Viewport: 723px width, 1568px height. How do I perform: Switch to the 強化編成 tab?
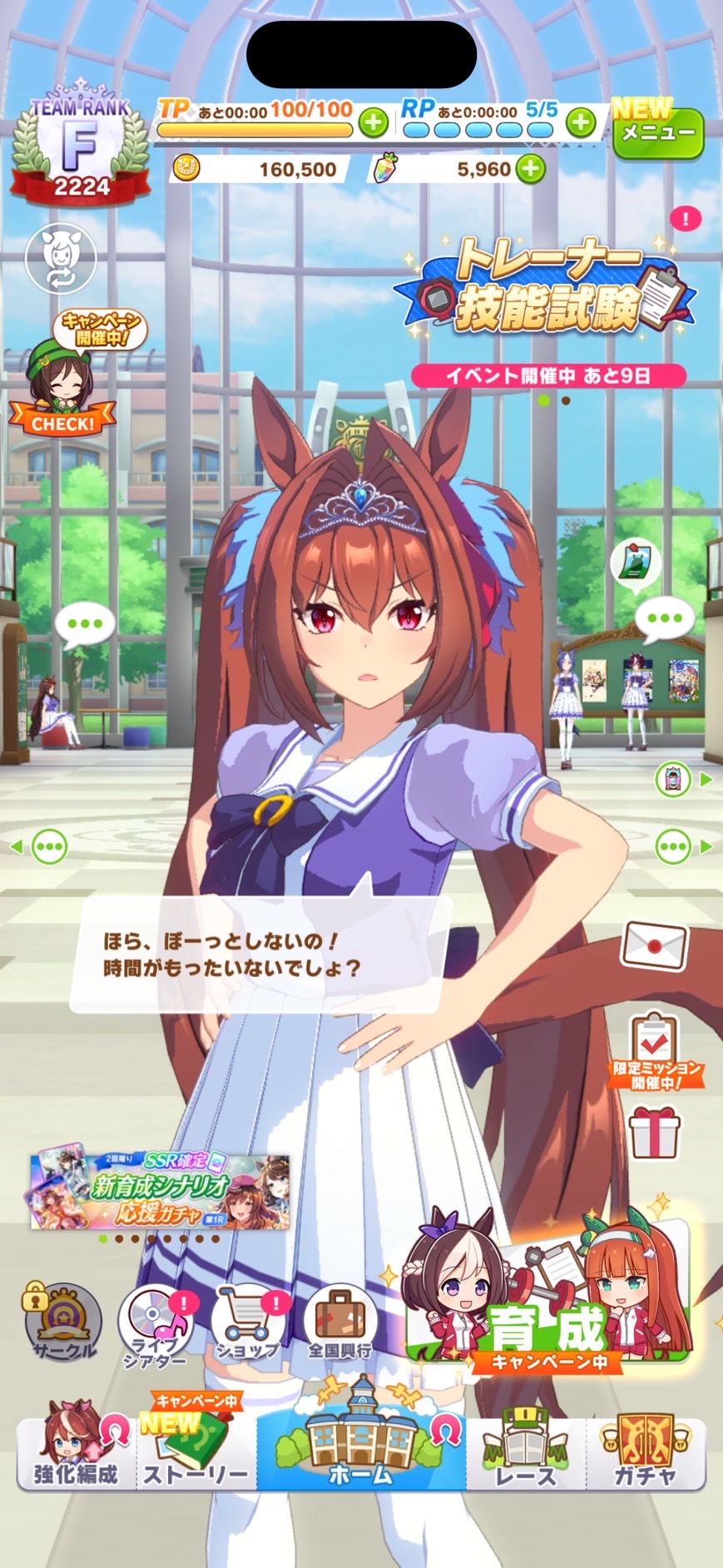coord(77,1446)
